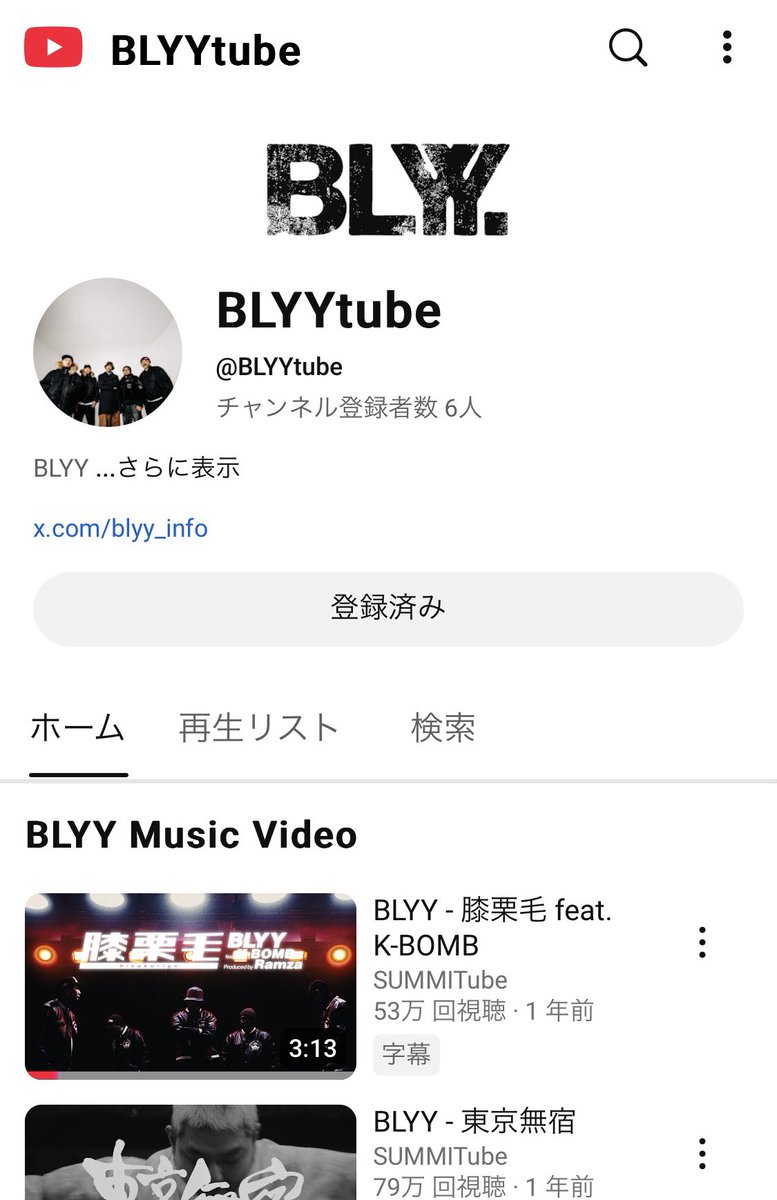This screenshot has width=777, height=1200.
Task: Play the 膝栗毛 feat. K-BOMB video
Action: (x=190, y=985)
